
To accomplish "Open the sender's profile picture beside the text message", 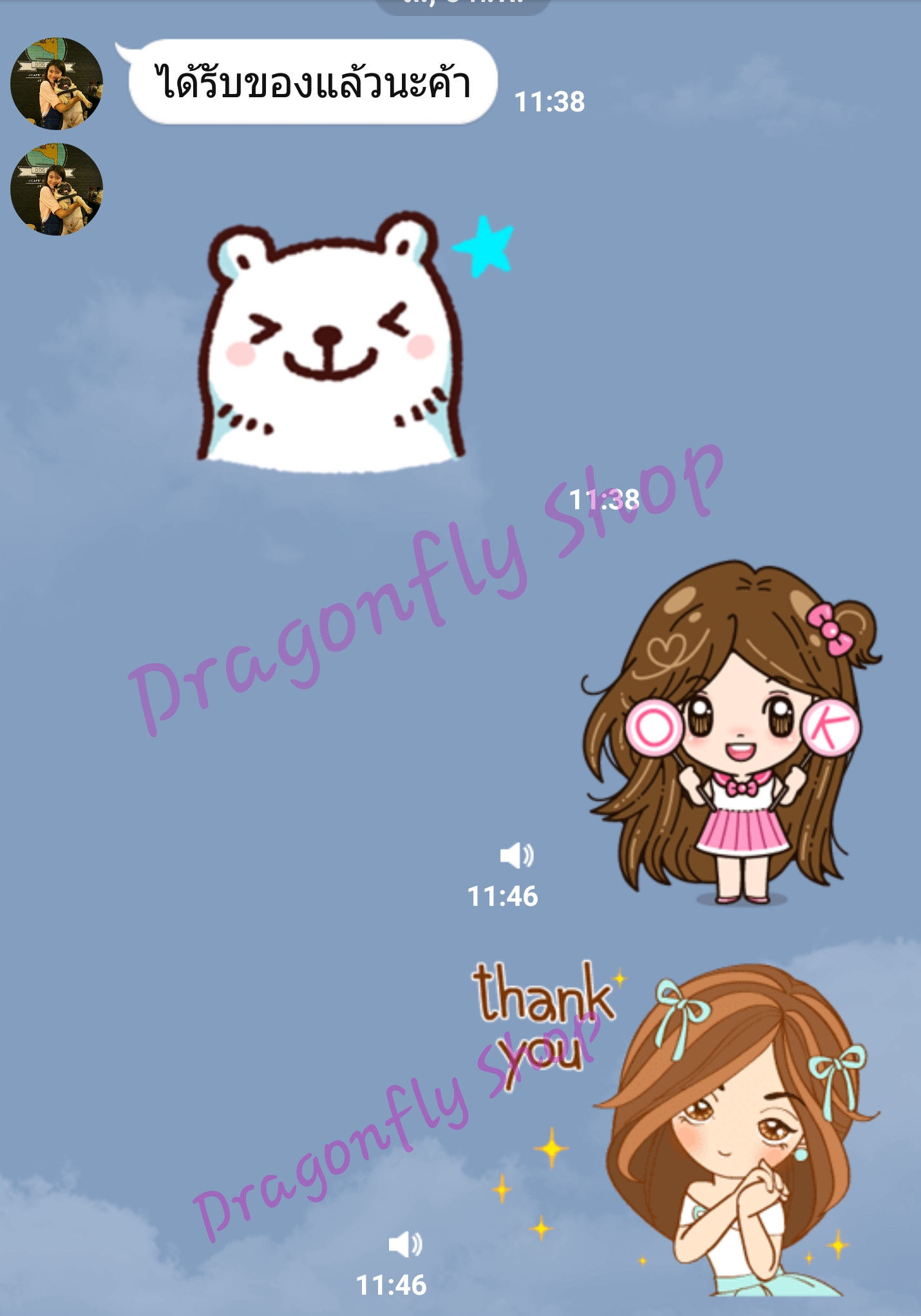I will [57, 84].
